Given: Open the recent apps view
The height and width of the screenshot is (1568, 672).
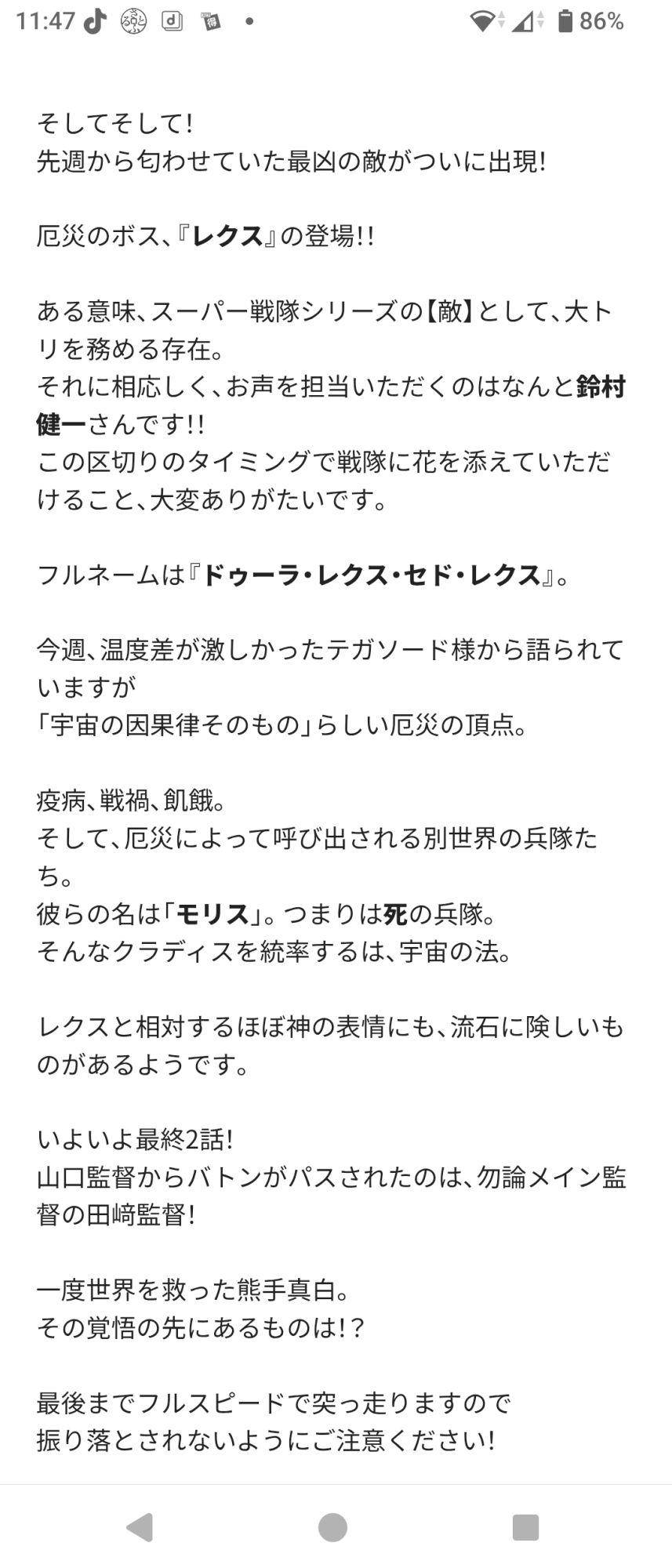Looking at the screenshot, I should (x=525, y=1527).
